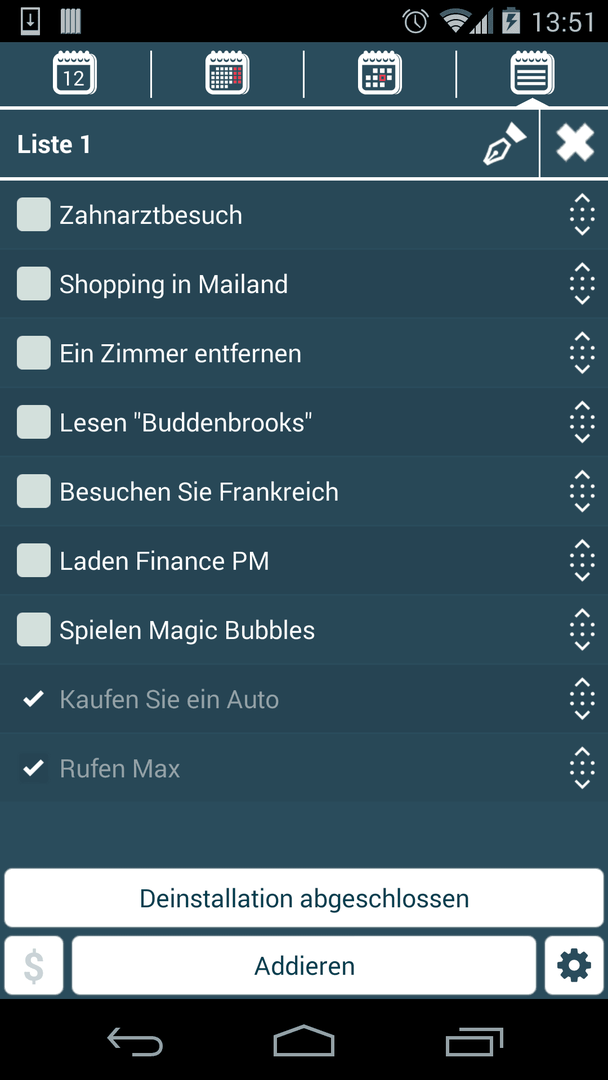Tap reorder handle next to Zahnarztbesuch
Screen dimensions: 608x1080
pos(583,215)
